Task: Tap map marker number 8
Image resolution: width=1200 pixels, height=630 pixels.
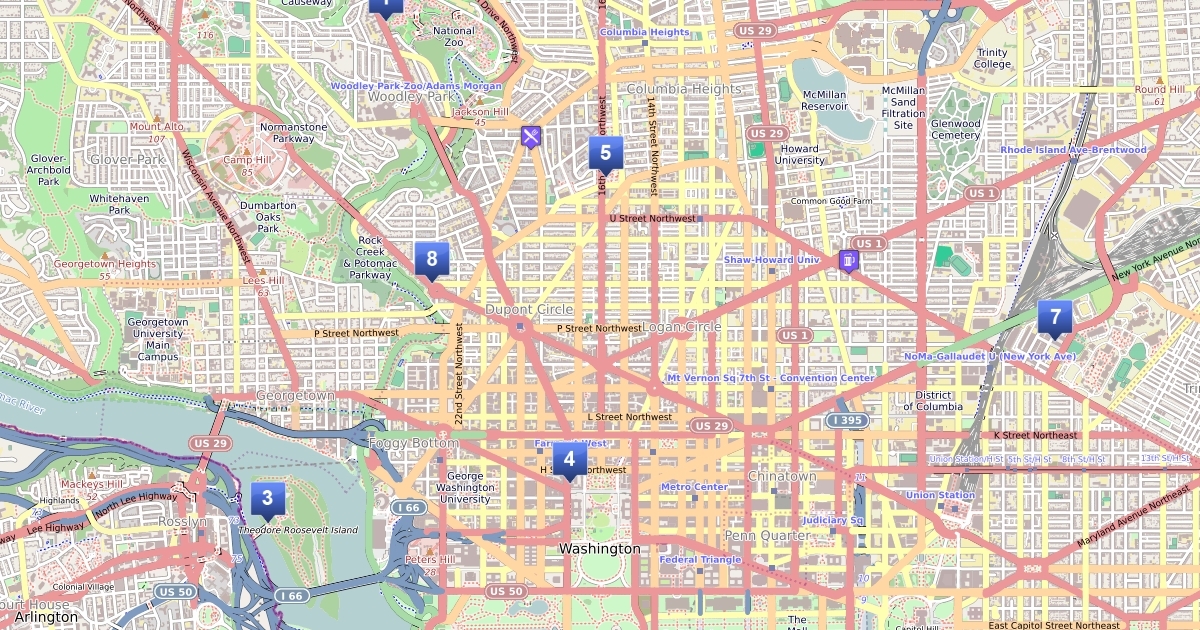Action: click(431, 260)
